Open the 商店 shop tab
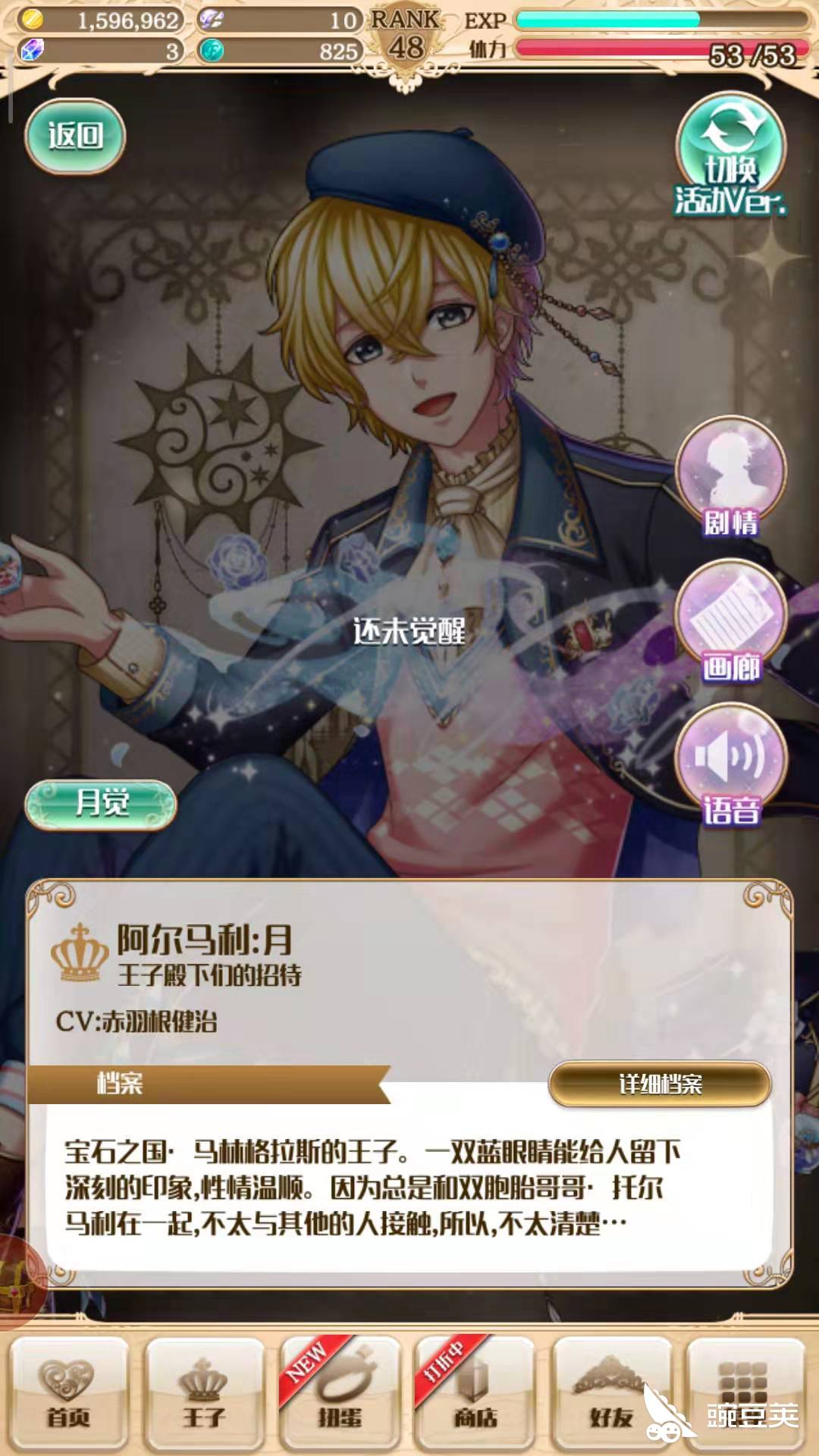819x1456 pixels. pyautogui.click(x=475, y=1393)
